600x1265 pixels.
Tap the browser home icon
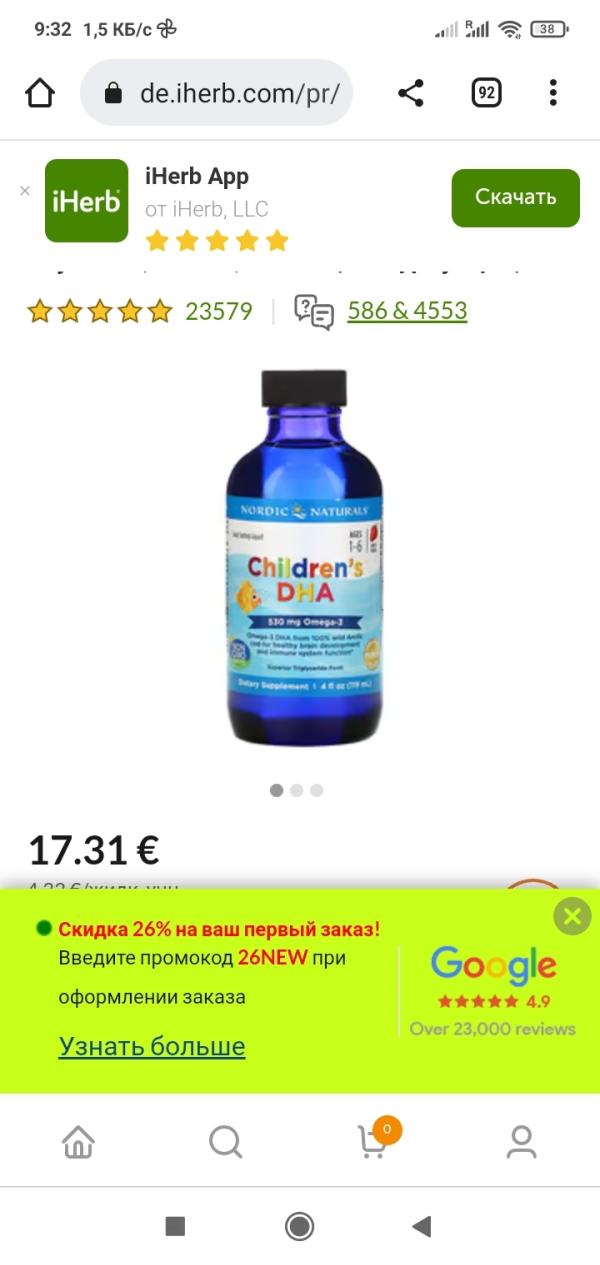[40, 93]
